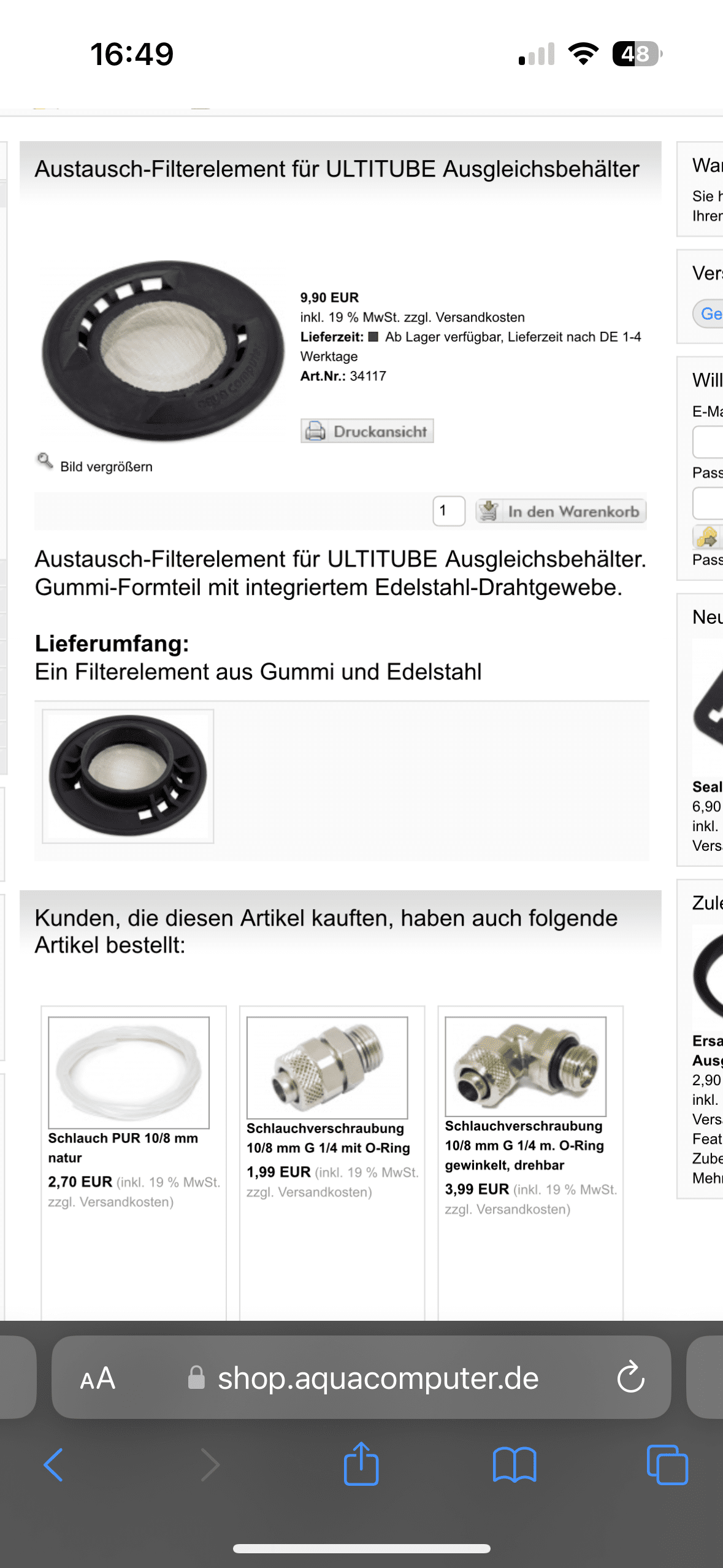Reload the page
Viewport: 723px width, 1568px height.
click(630, 1378)
